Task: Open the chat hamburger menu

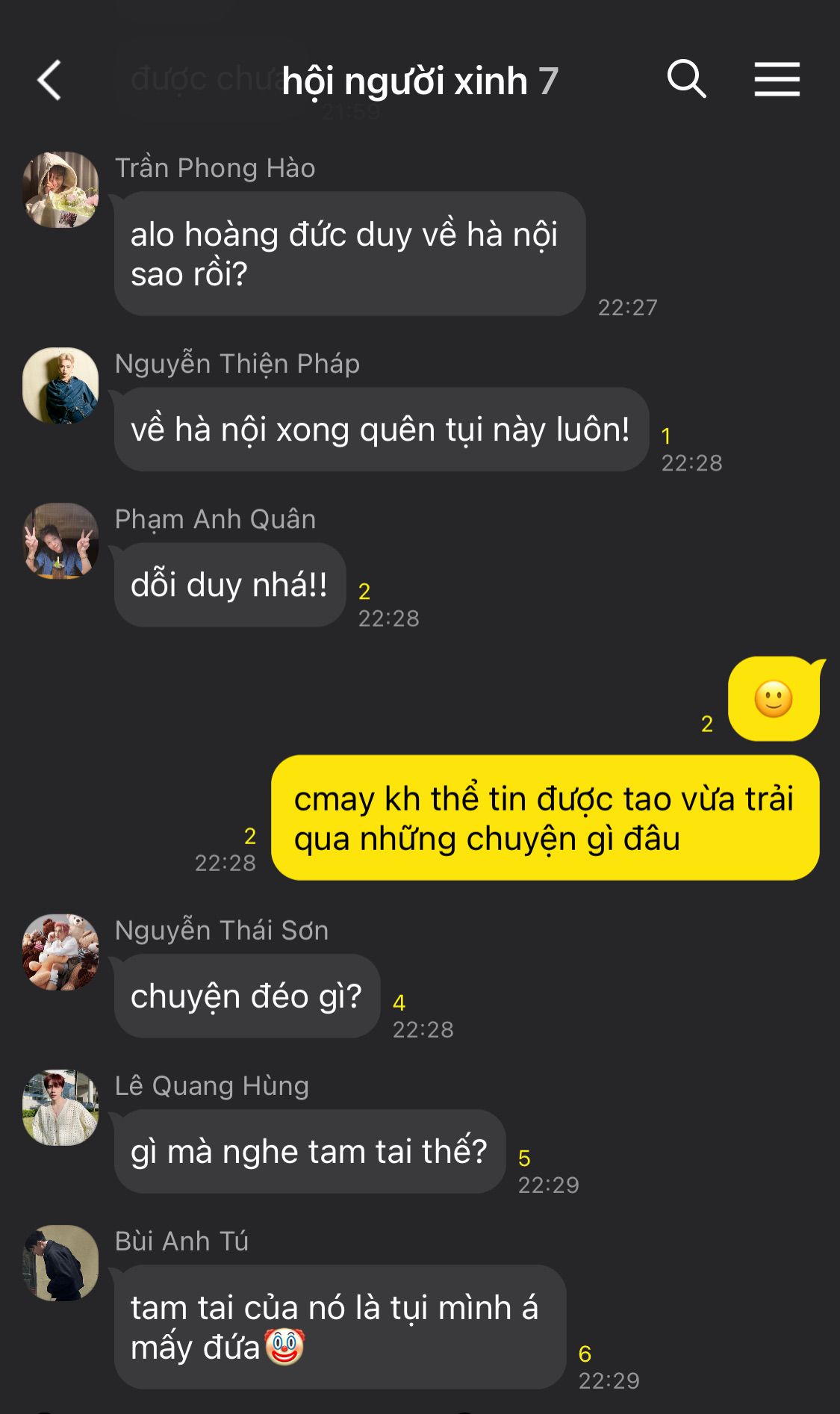Action: tap(777, 79)
